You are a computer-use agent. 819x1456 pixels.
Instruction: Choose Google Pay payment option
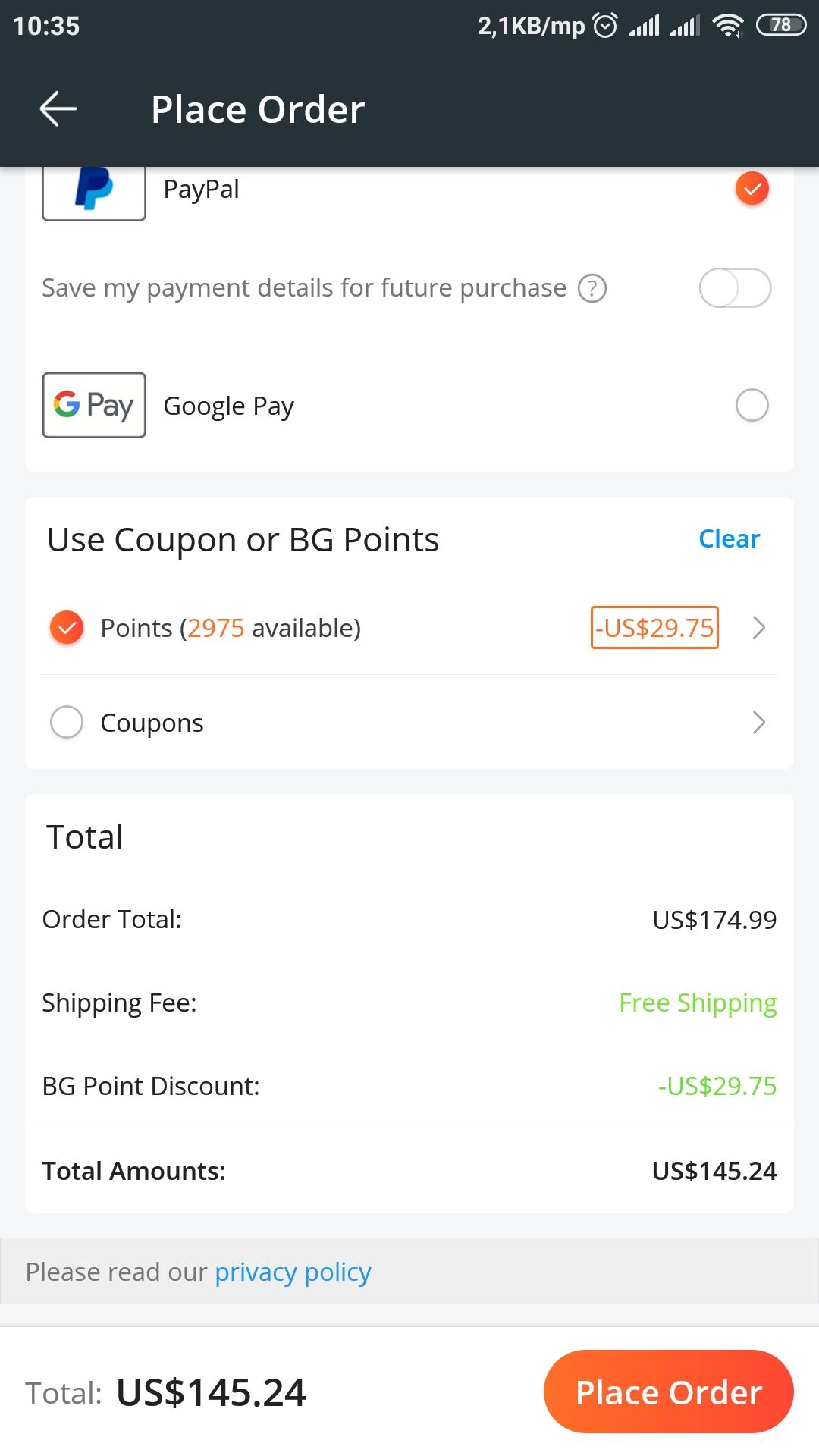click(x=752, y=406)
